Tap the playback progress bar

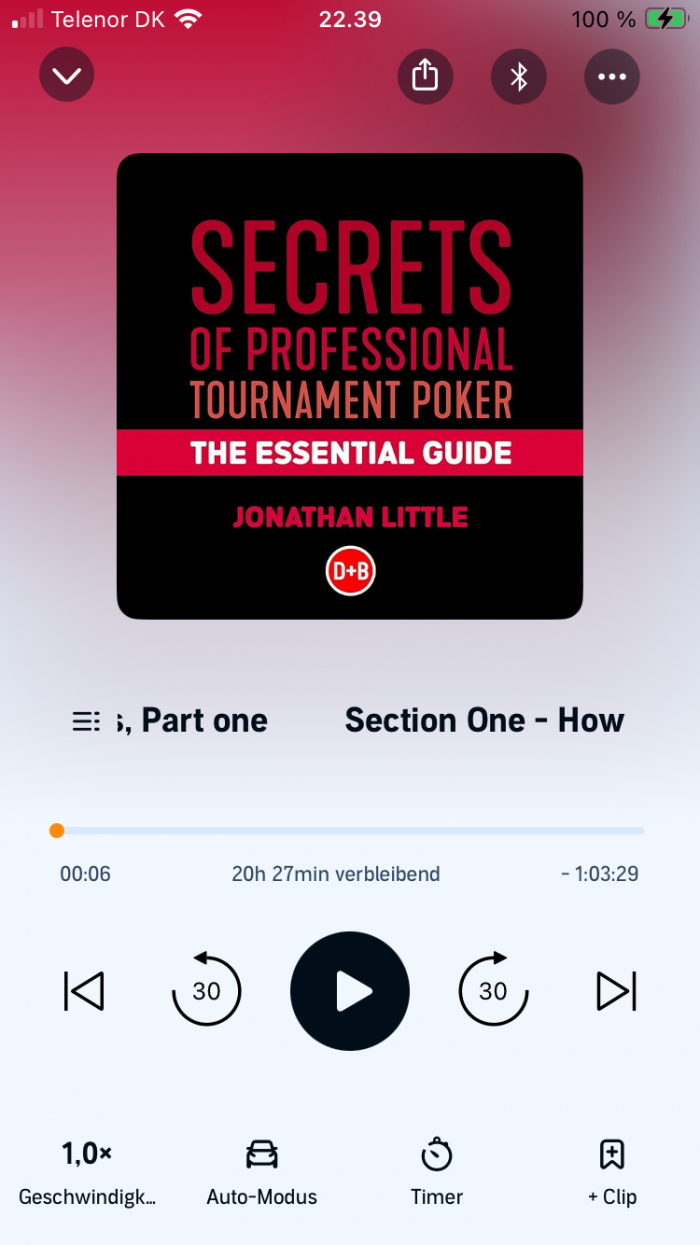[350, 830]
